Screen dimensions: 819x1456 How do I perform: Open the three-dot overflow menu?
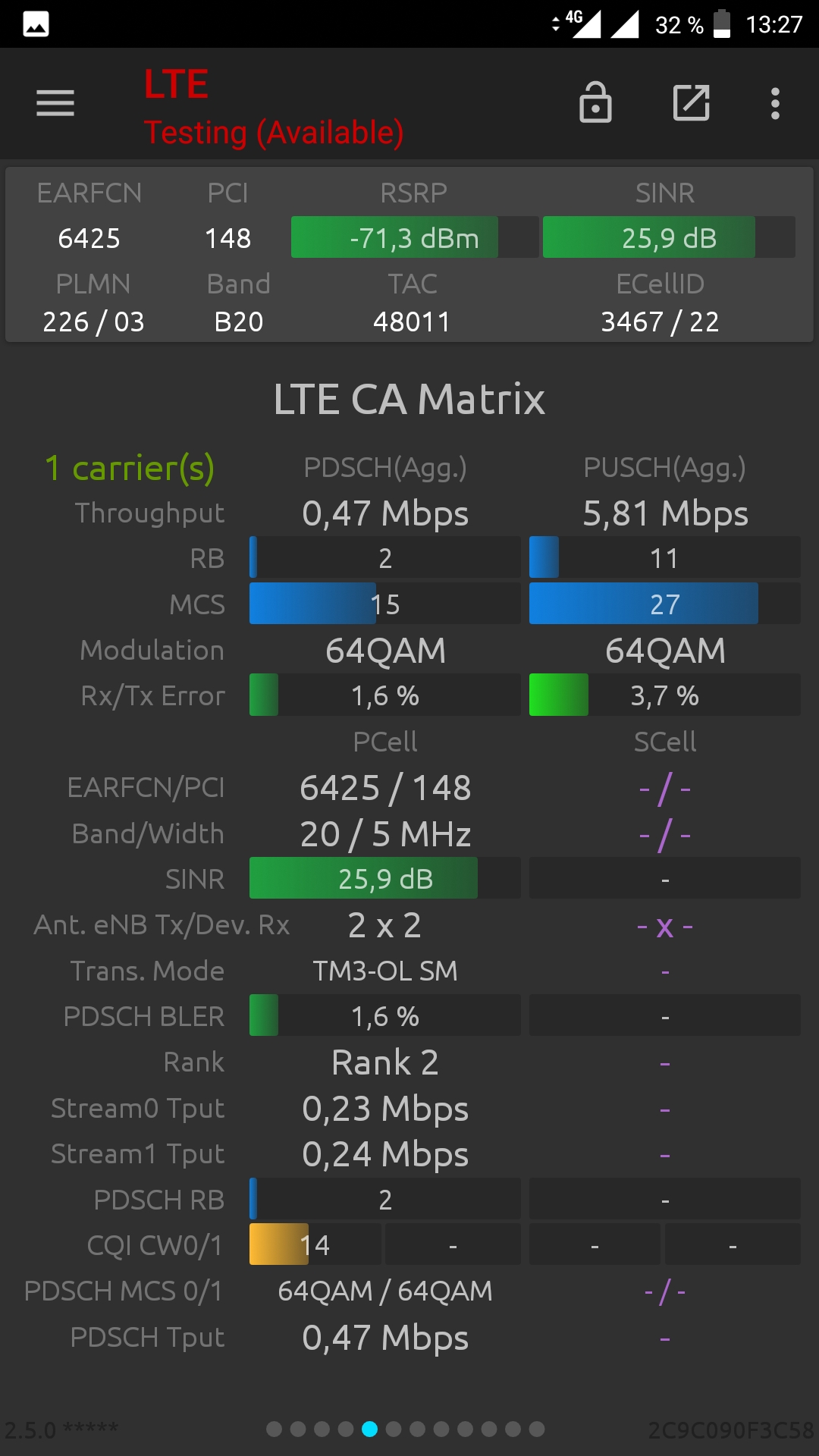click(x=775, y=103)
